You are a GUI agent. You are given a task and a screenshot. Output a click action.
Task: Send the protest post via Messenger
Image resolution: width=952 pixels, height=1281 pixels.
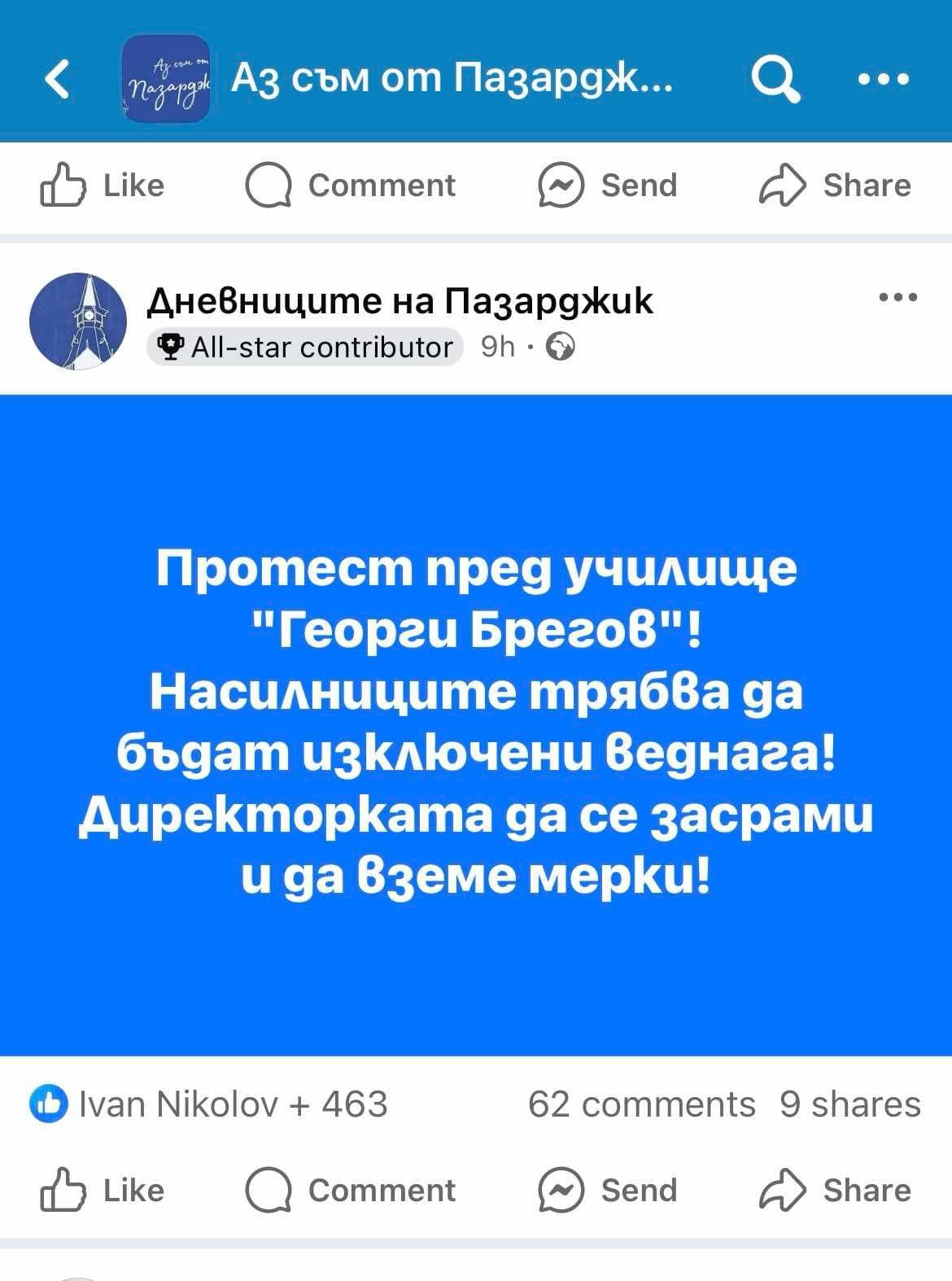point(607,1191)
